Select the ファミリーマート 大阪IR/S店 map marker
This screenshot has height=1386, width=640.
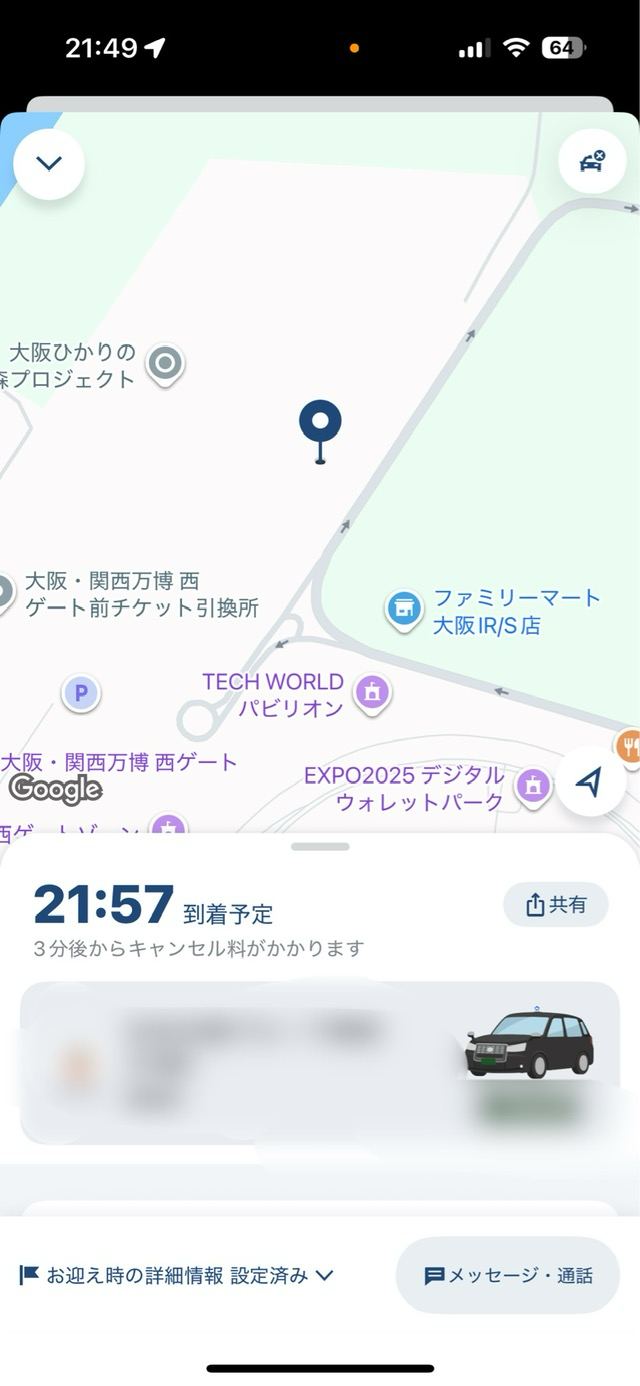404,608
